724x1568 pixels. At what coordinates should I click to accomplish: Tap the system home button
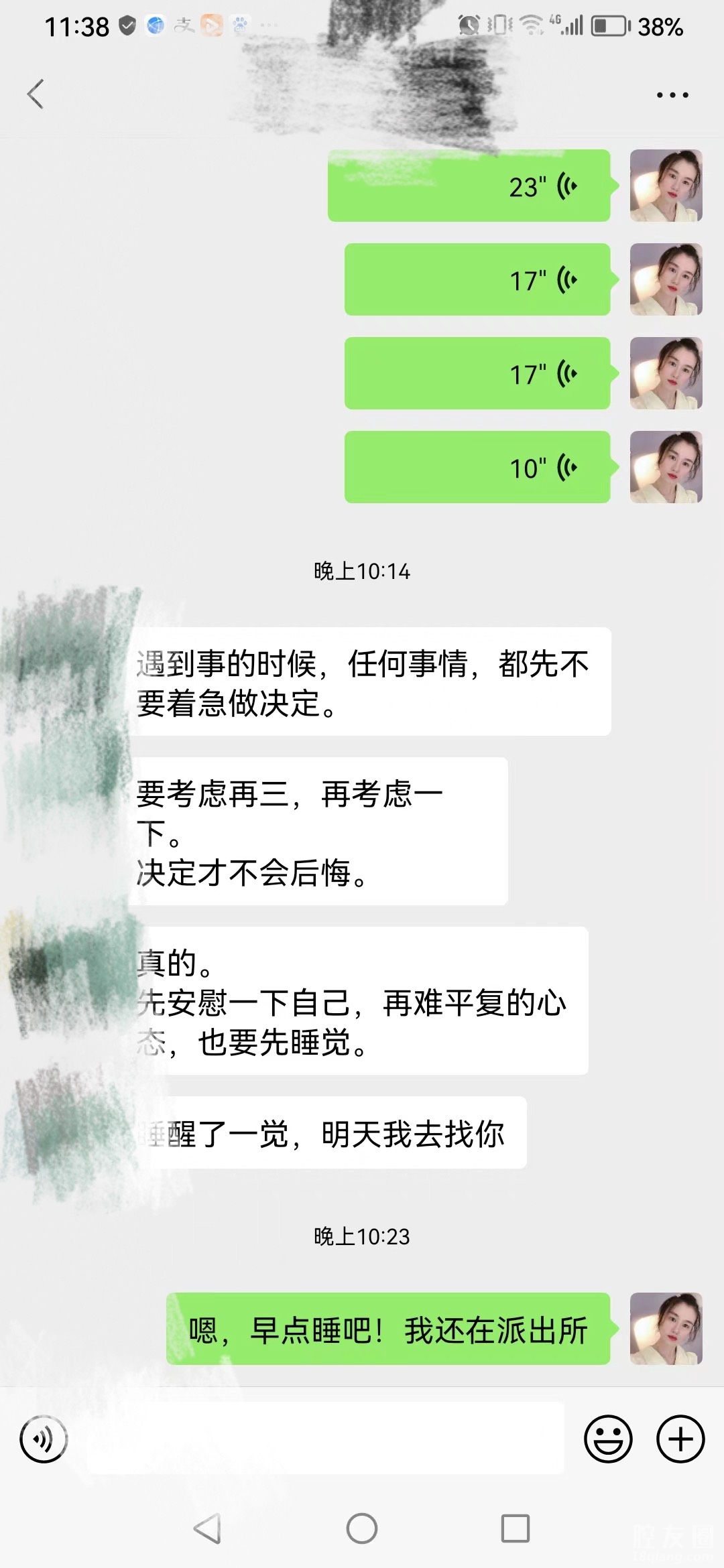click(362, 1529)
